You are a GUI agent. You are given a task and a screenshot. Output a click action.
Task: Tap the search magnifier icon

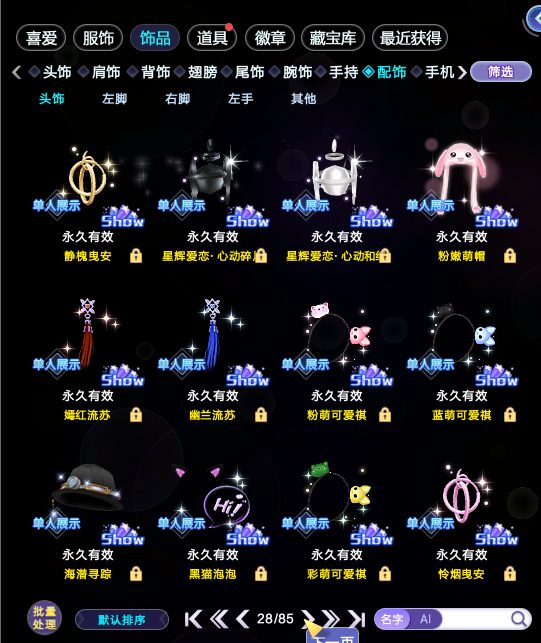518,619
